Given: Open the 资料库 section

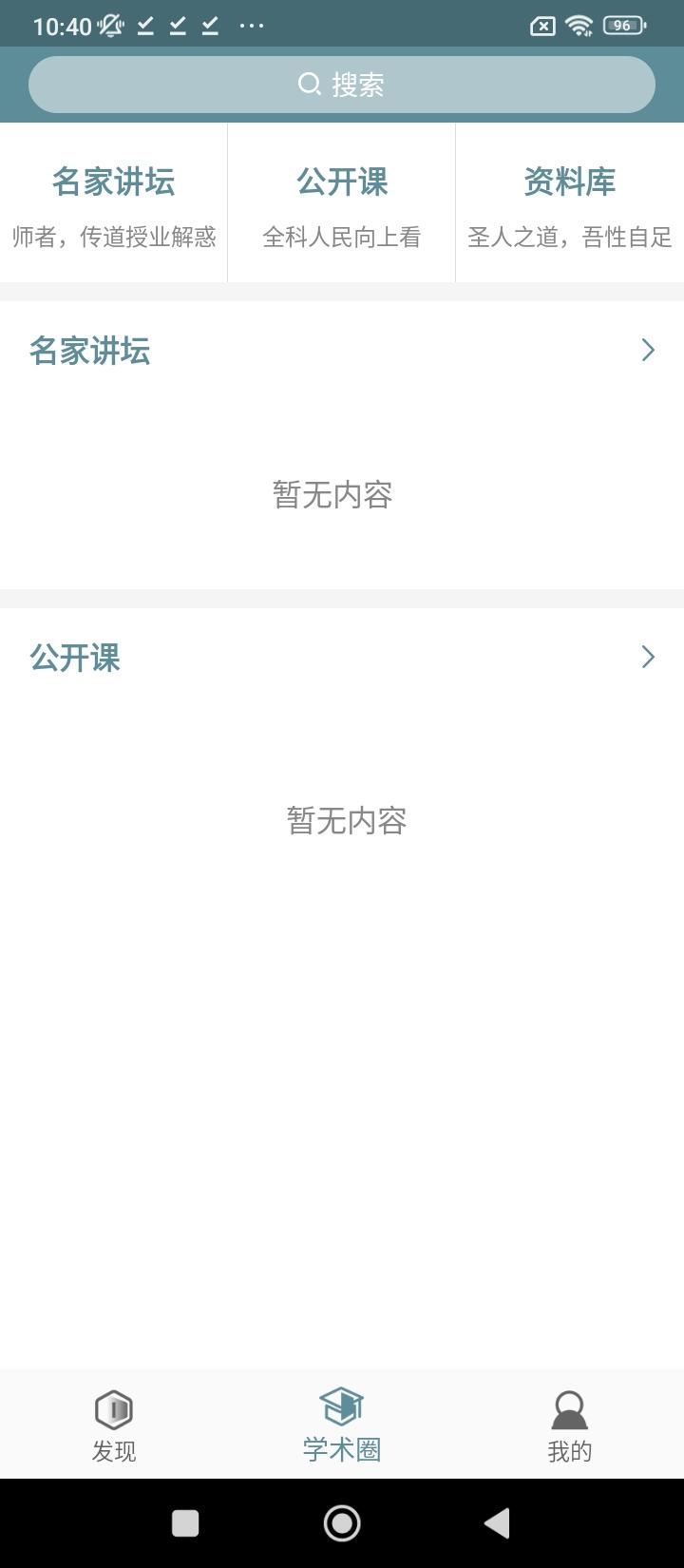Looking at the screenshot, I should pyautogui.click(x=570, y=182).
